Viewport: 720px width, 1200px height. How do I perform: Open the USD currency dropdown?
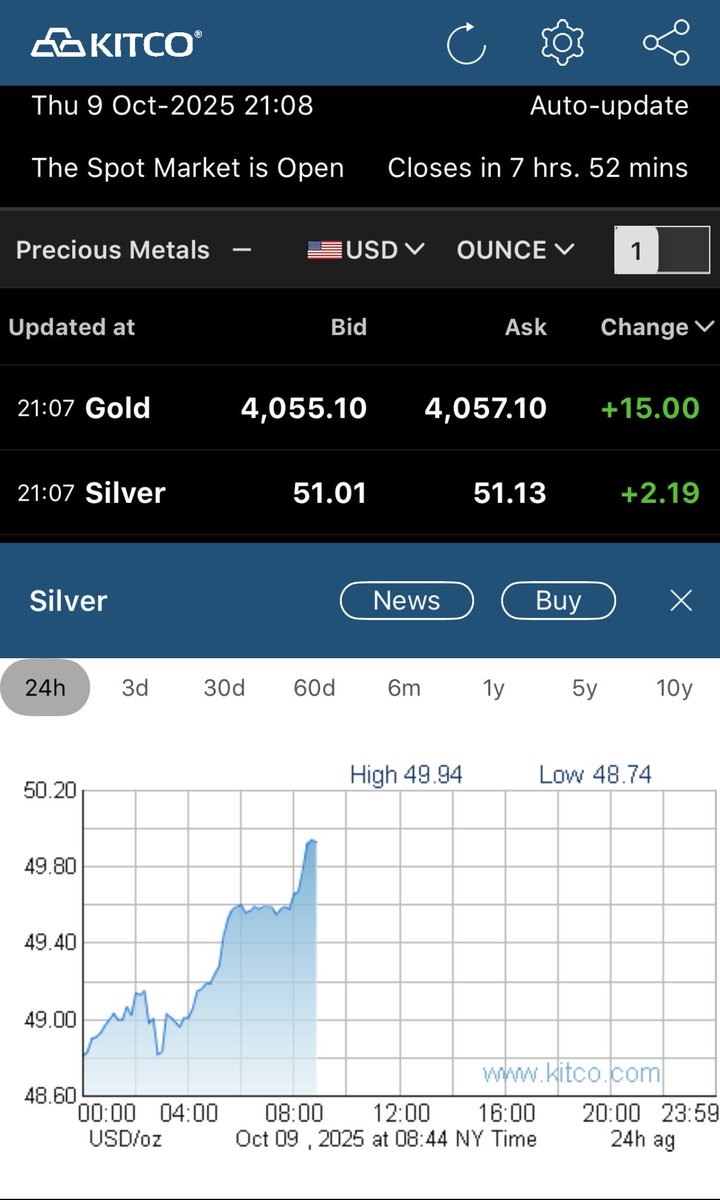pos(366,250)
